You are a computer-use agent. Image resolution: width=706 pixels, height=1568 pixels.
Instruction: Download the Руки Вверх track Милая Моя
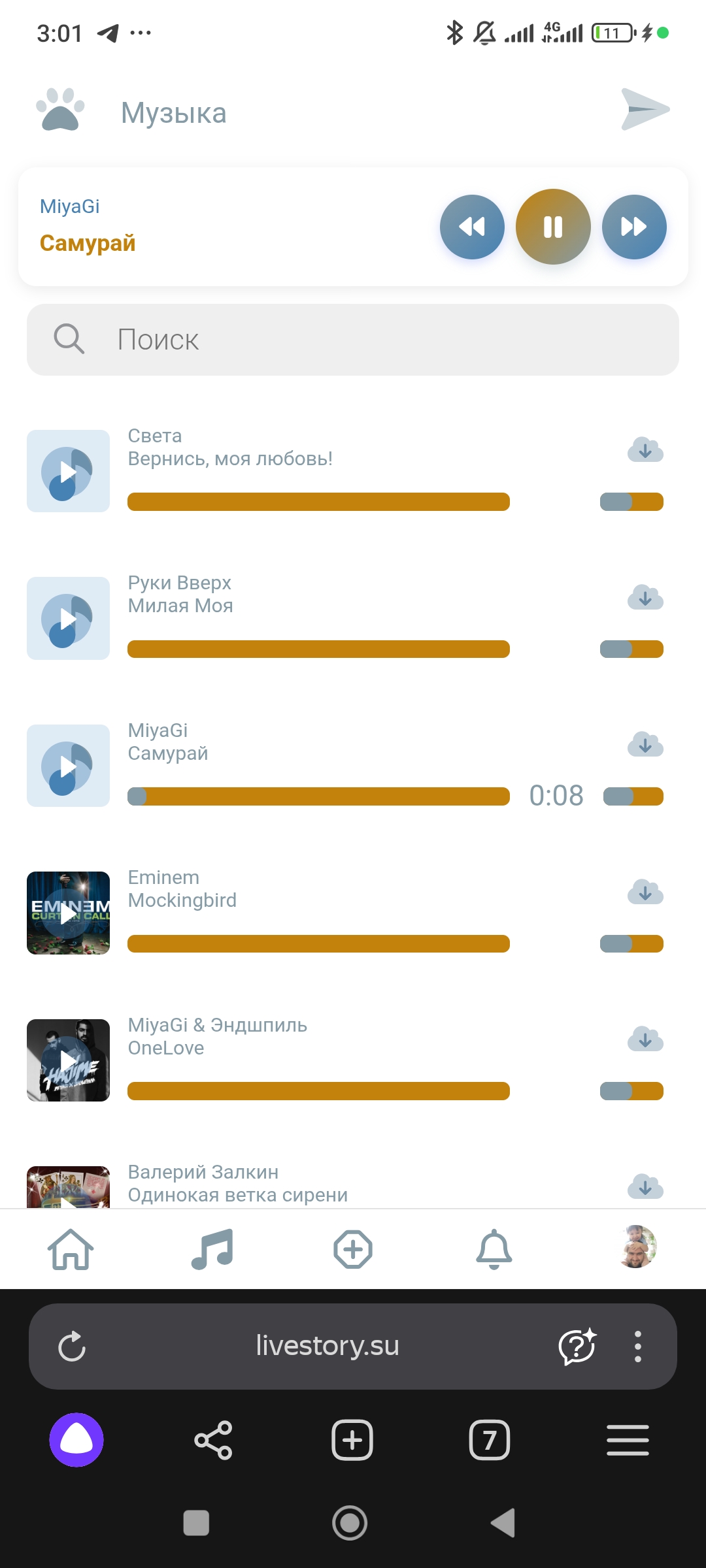pos(645,598)
